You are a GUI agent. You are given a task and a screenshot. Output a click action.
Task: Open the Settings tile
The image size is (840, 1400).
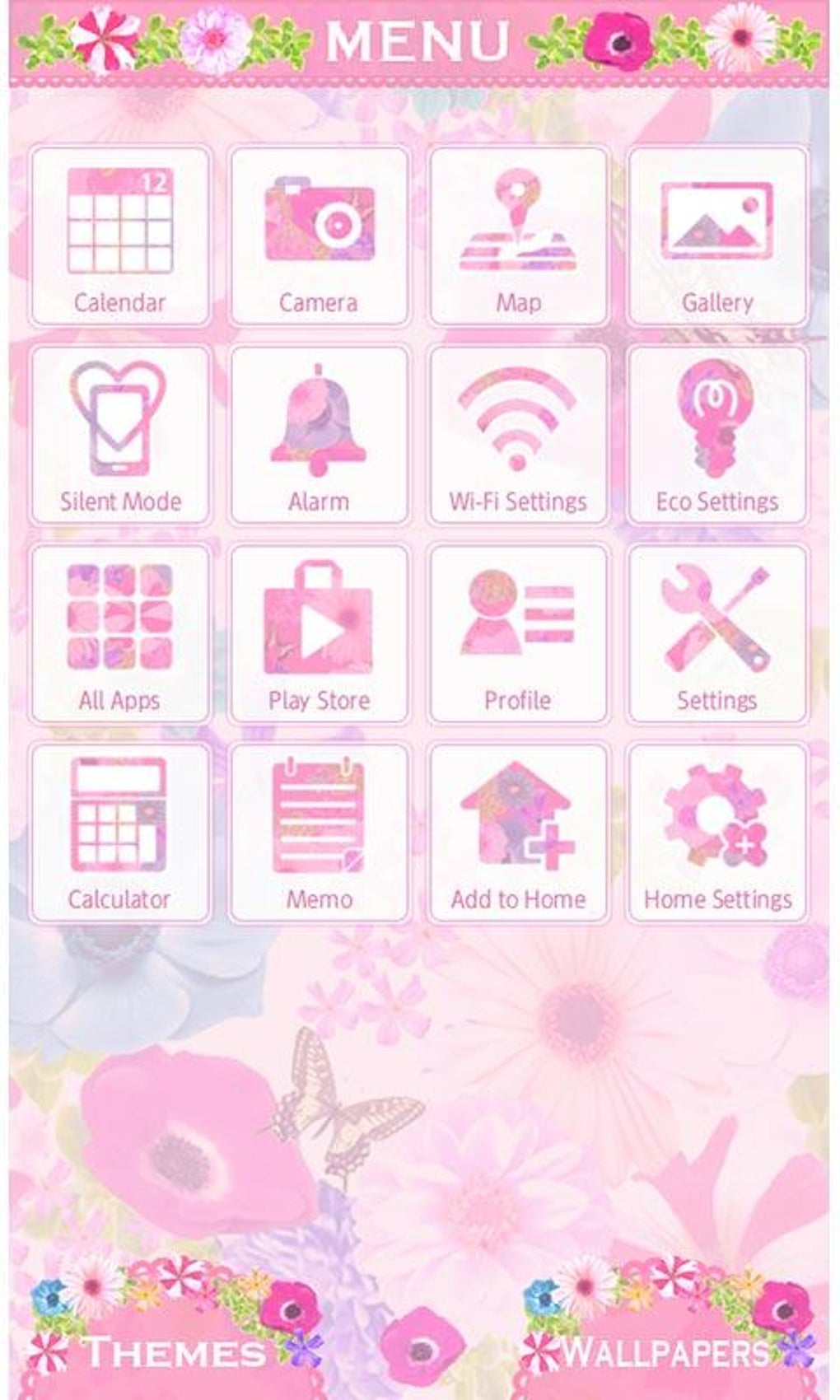tap(717, 633)
